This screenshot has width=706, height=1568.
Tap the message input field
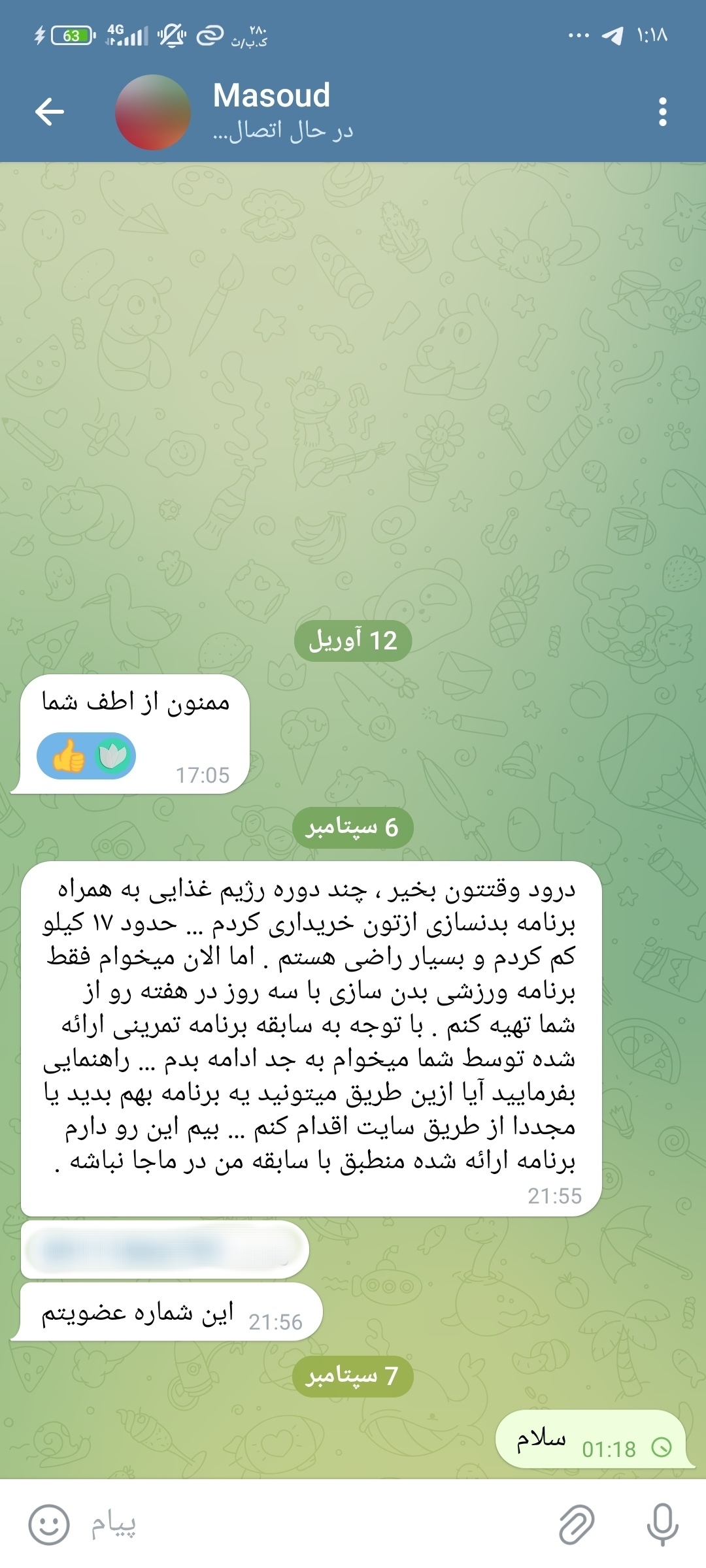point(314,1526)
